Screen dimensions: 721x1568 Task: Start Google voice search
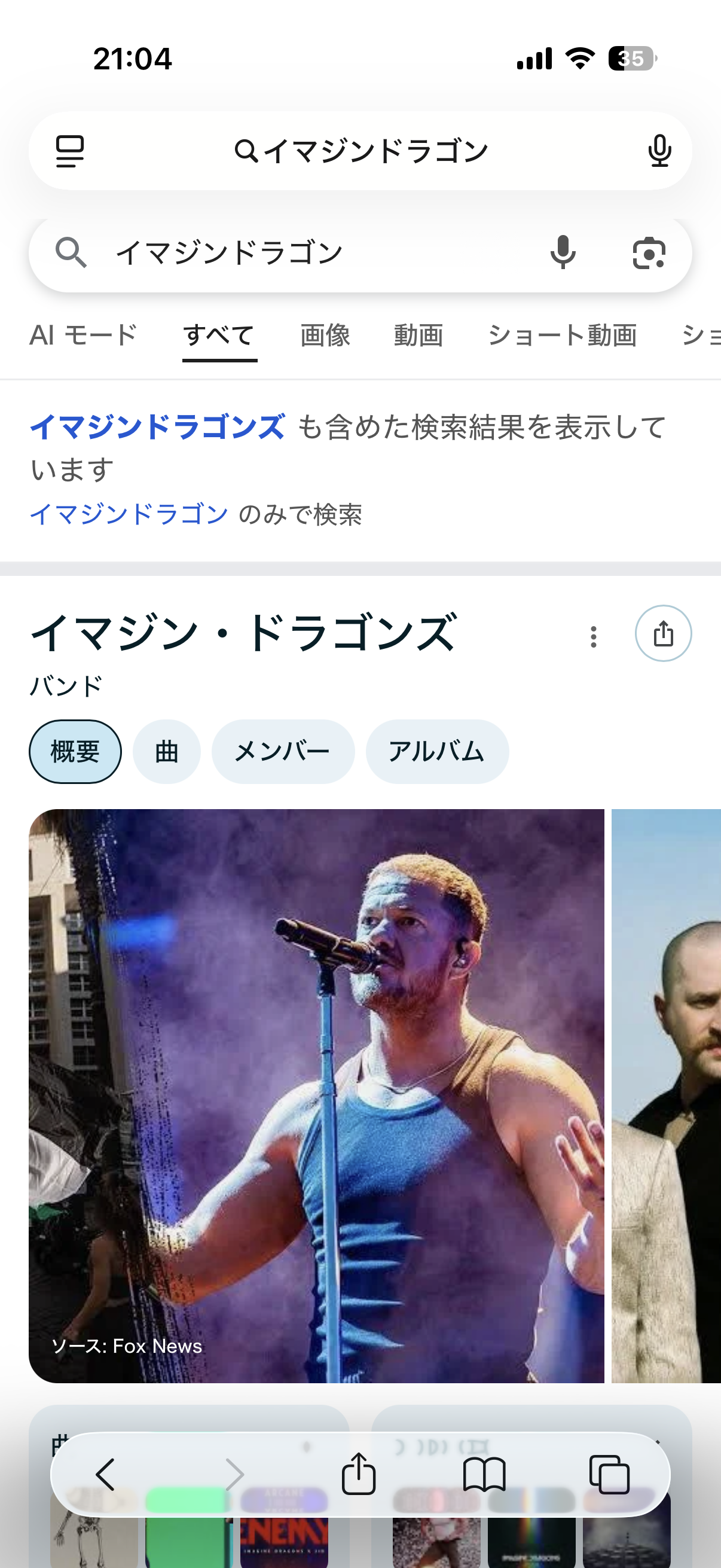tap(563, 253)
